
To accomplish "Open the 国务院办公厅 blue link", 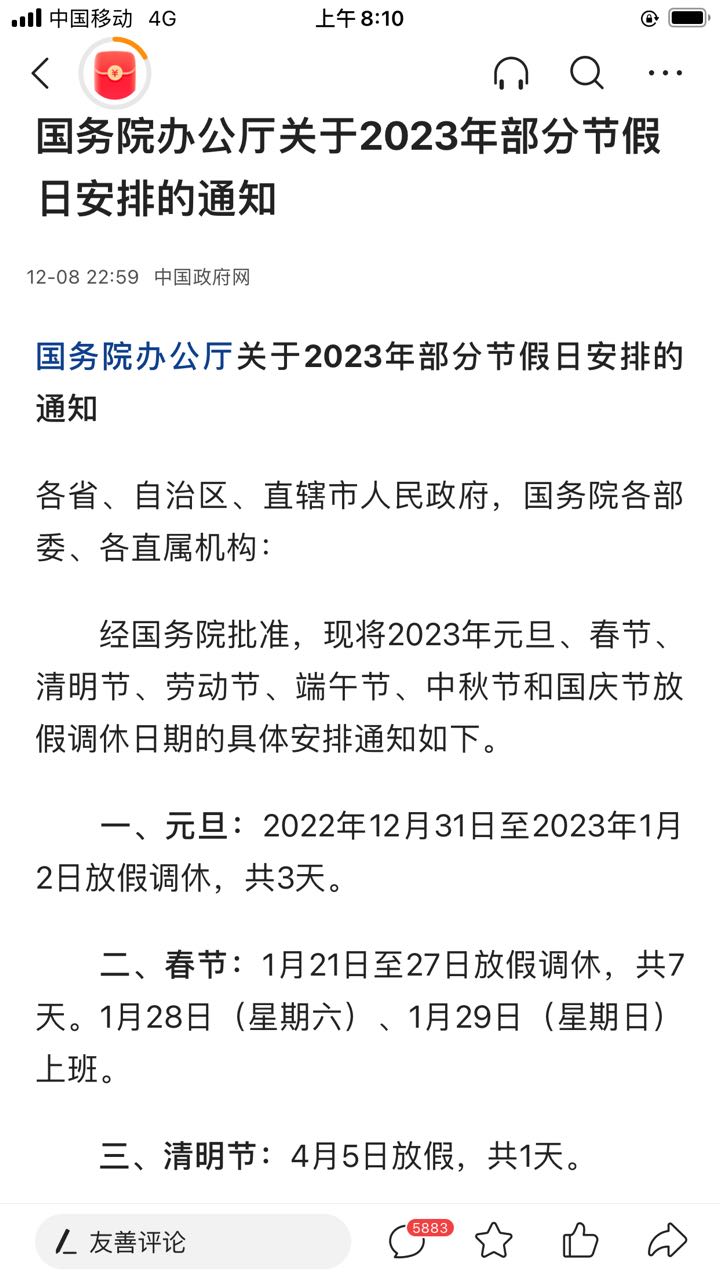I will click(135, 356).
